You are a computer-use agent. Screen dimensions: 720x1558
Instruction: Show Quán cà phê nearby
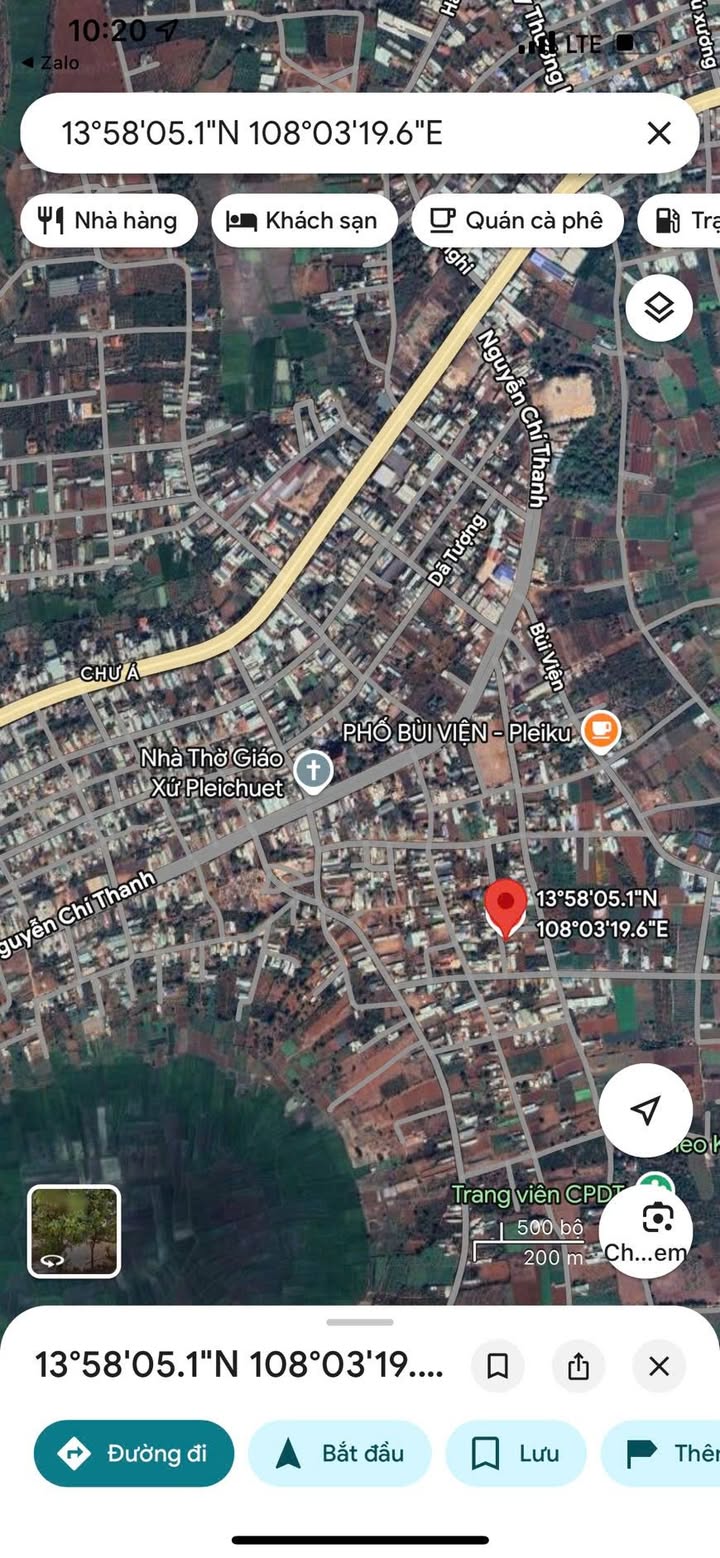(517, 221)
